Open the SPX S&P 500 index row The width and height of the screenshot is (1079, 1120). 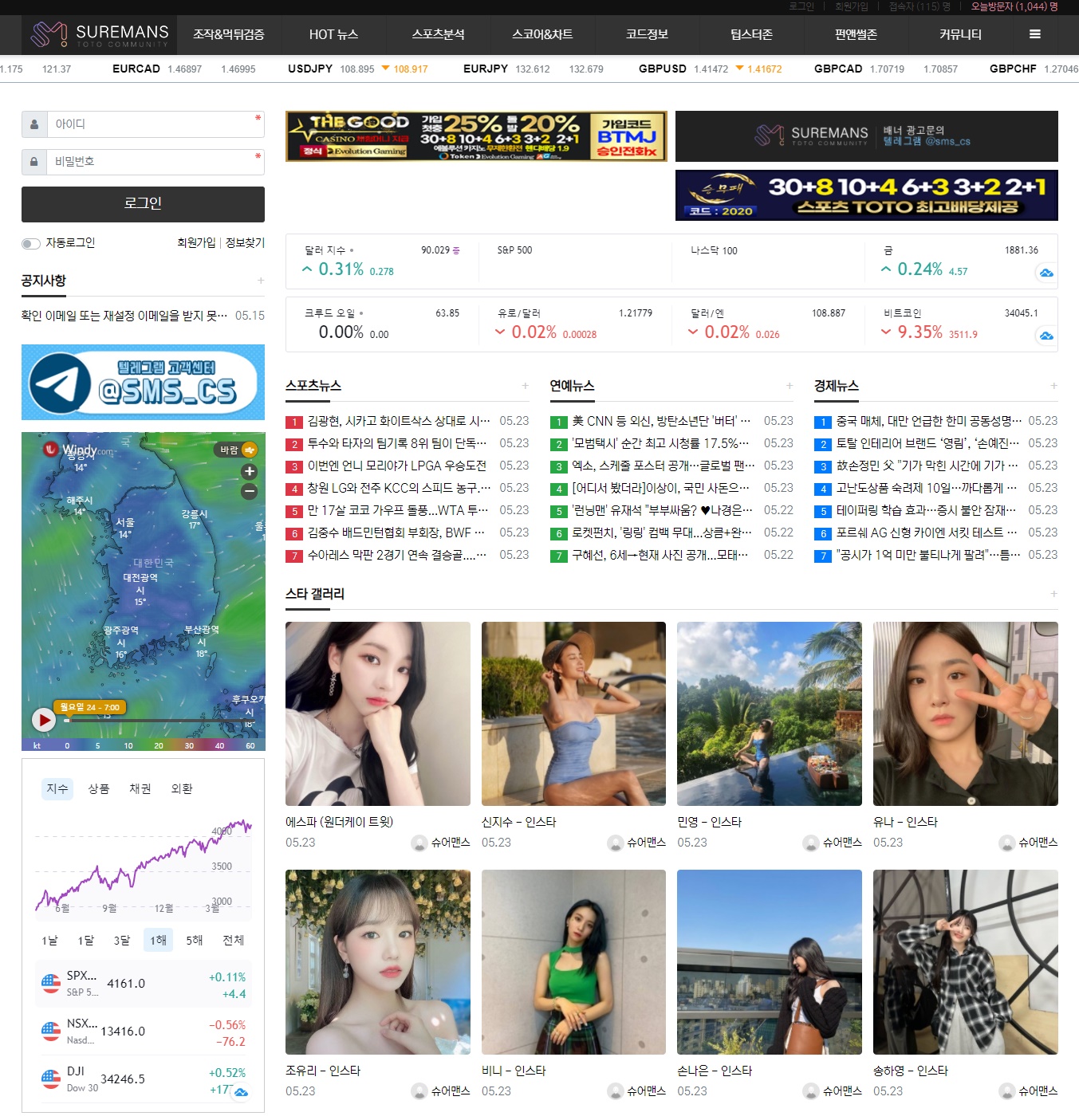pyautogui.click(x=143, y=984)
